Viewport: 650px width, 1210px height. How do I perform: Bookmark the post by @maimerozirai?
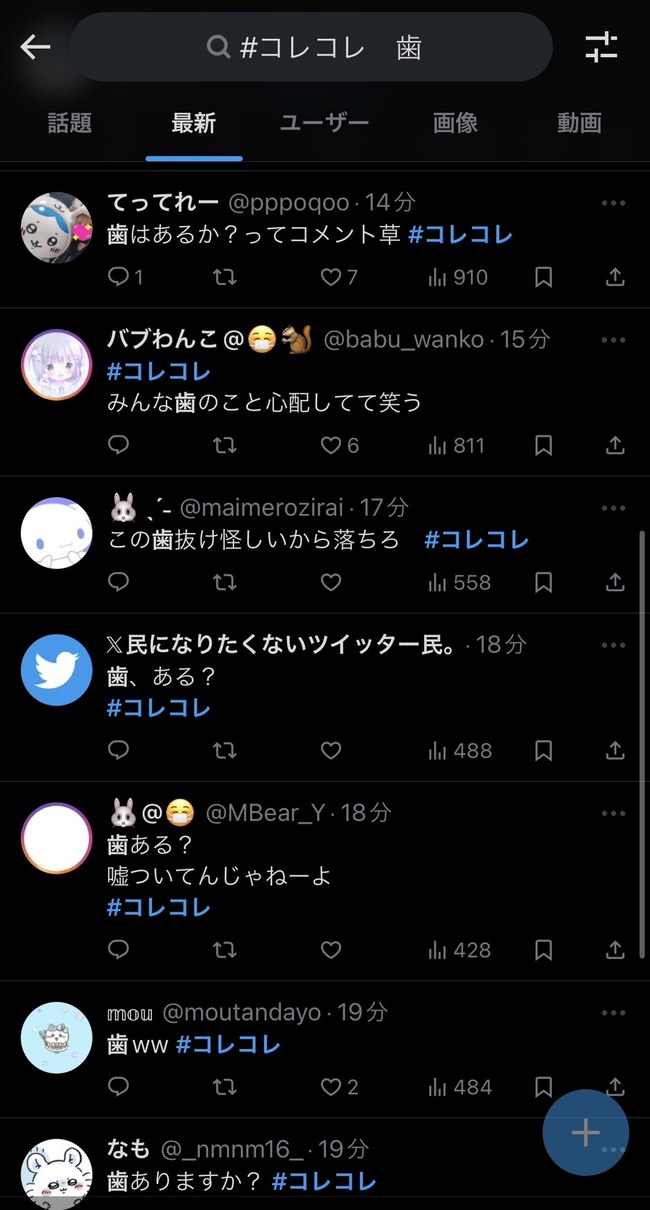(543, 582)
